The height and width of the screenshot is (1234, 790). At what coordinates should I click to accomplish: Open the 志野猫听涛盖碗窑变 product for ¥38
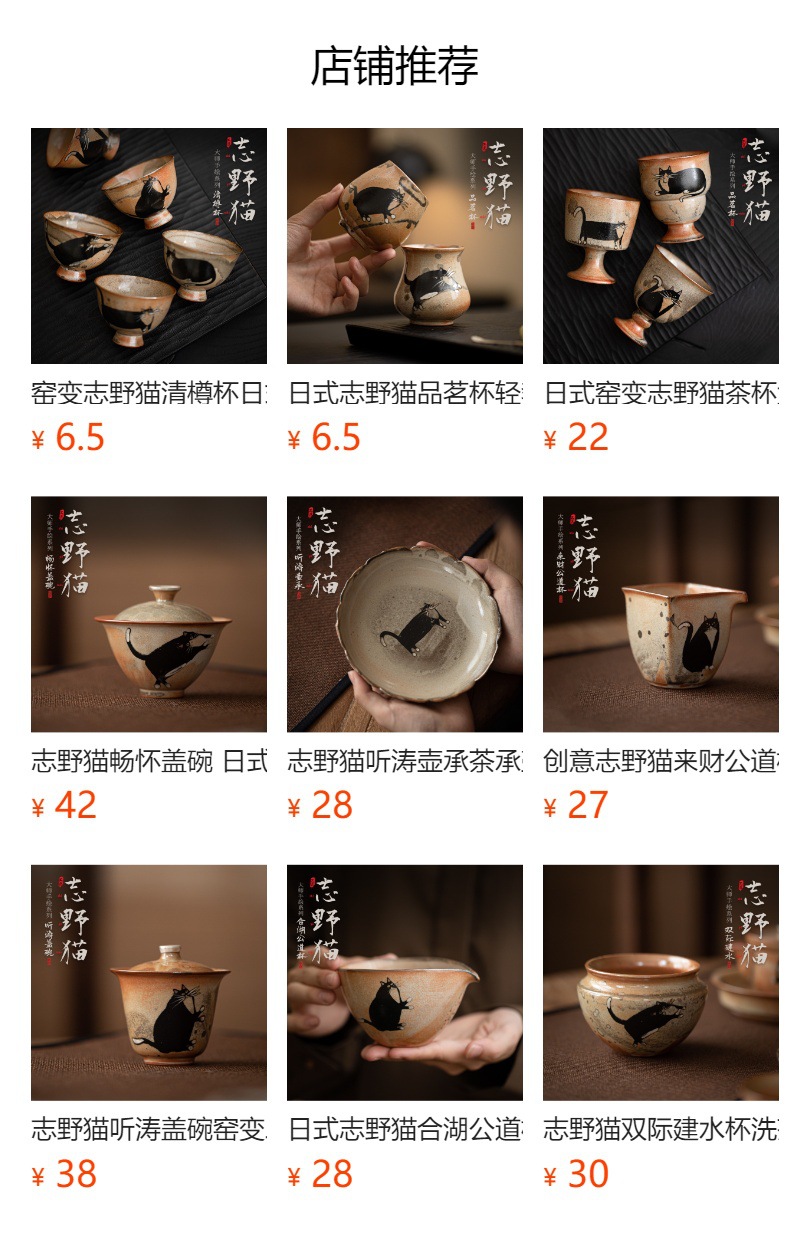click(x=149, y=1029)
